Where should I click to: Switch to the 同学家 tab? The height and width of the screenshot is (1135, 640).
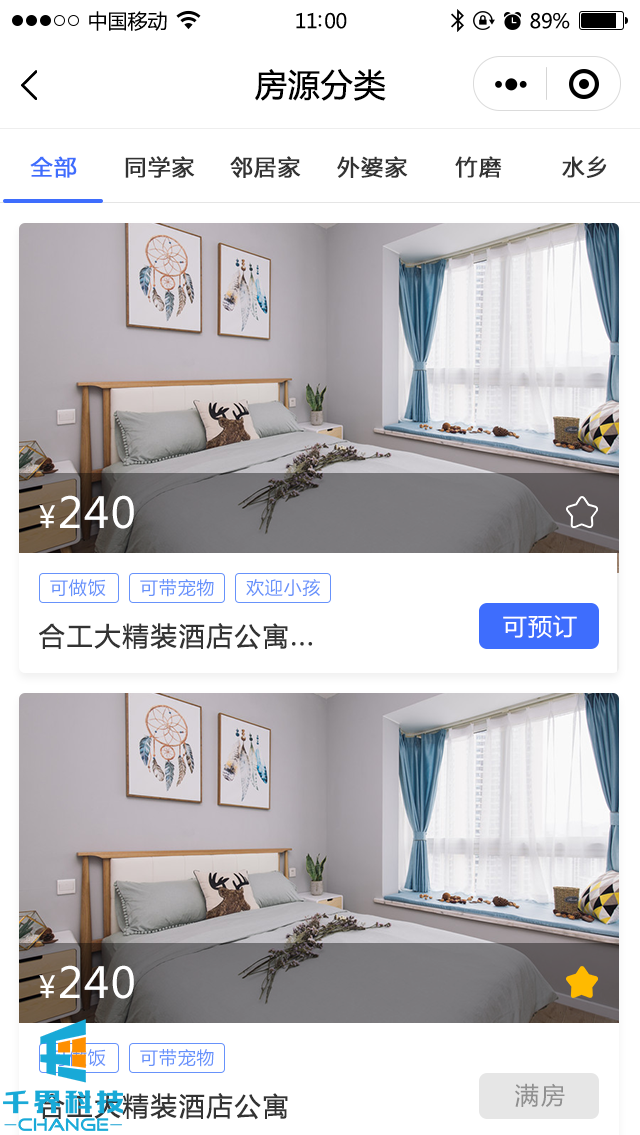159,167
